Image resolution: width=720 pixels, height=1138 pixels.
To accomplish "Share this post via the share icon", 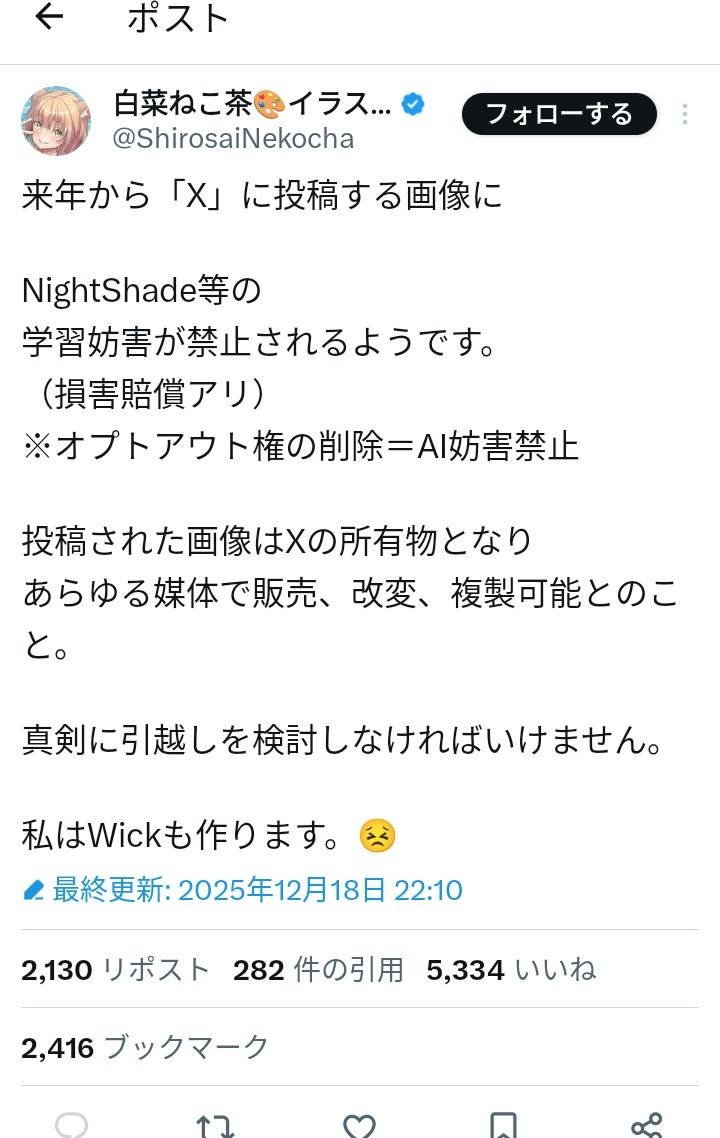I will pyautogui.click(x=647, y=1126).
